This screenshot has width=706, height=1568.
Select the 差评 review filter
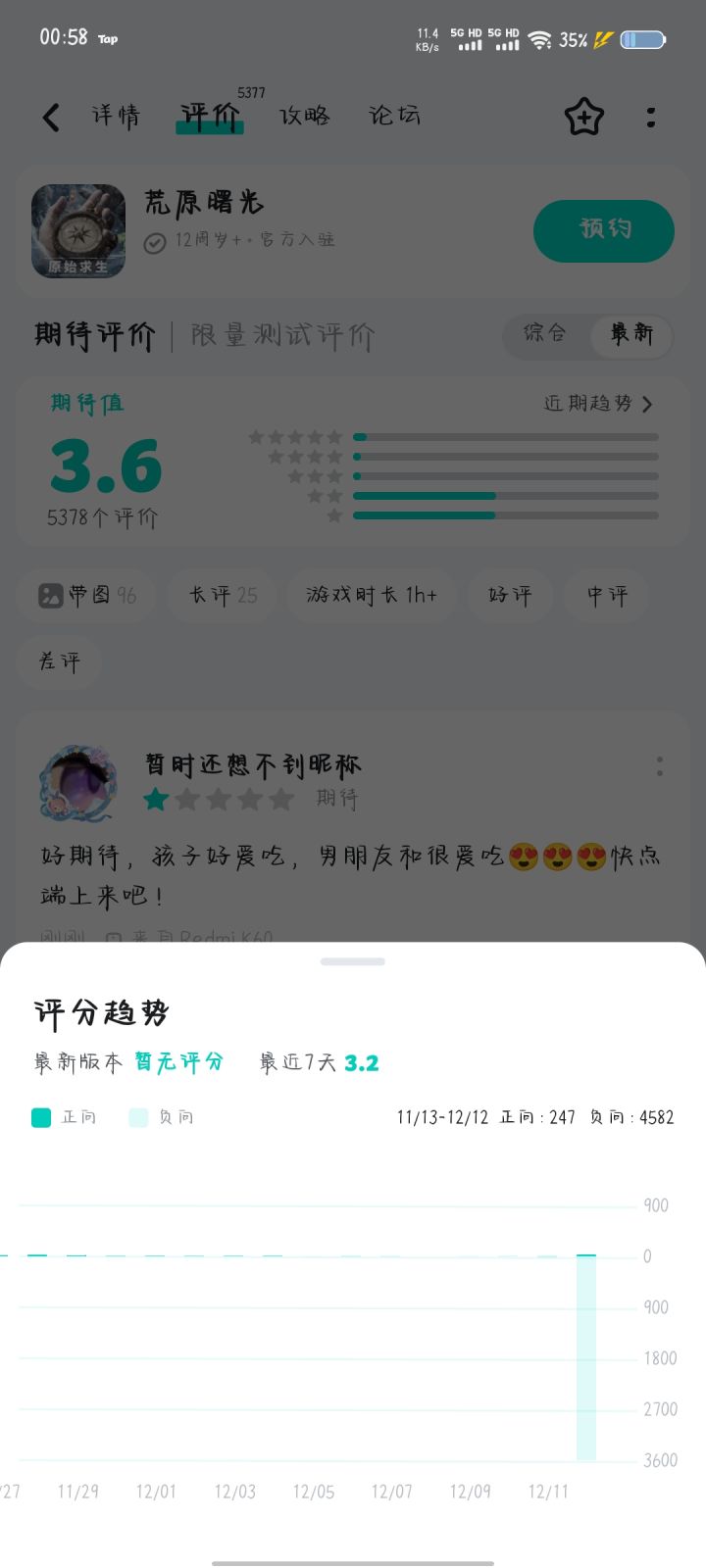59,662
